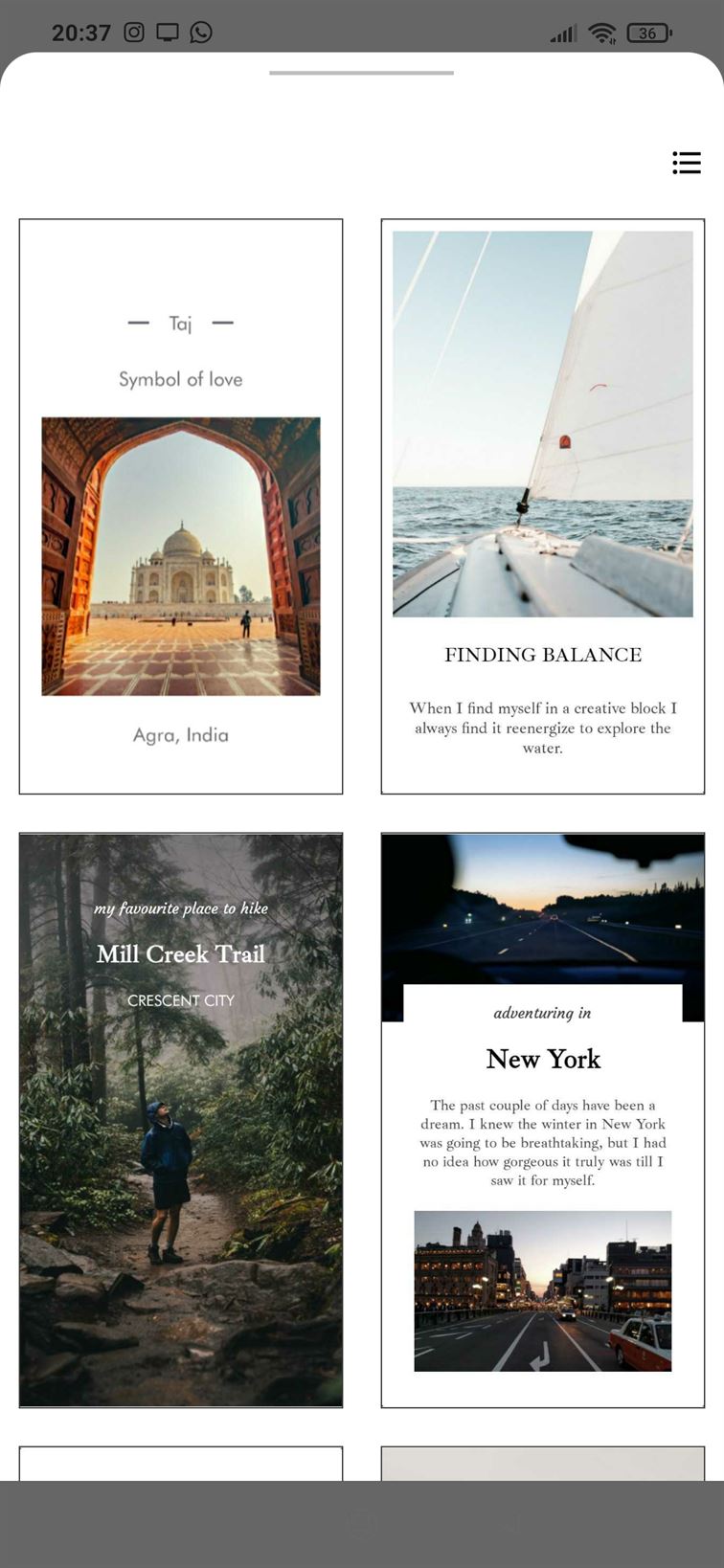This screenshot has width=724, height=1568.
Task: Choose the Finding Balance sailing template
Action: [x=542, y=506]
